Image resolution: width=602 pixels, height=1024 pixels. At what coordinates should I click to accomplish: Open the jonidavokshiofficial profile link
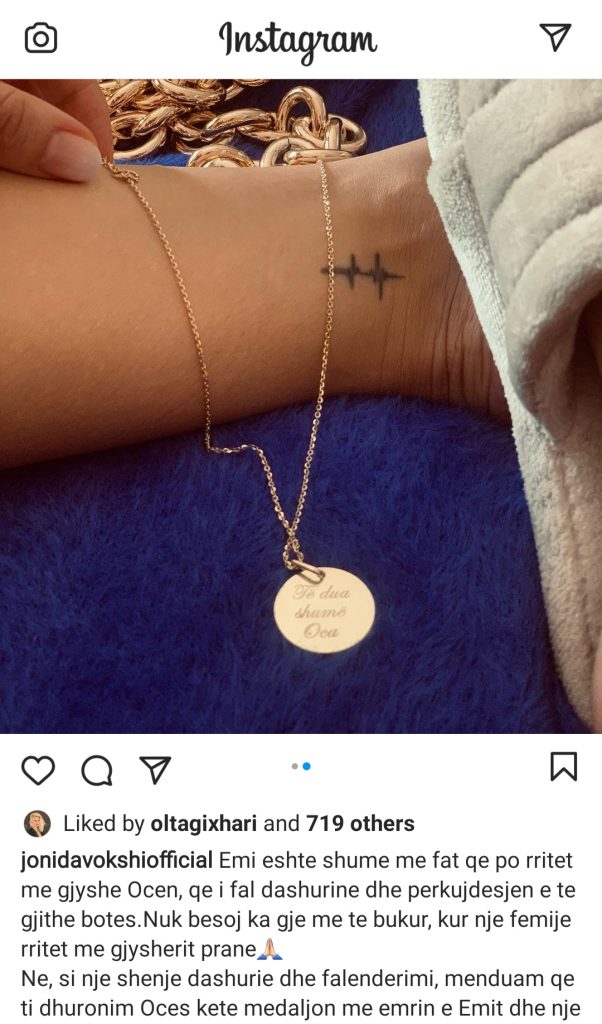116,860
